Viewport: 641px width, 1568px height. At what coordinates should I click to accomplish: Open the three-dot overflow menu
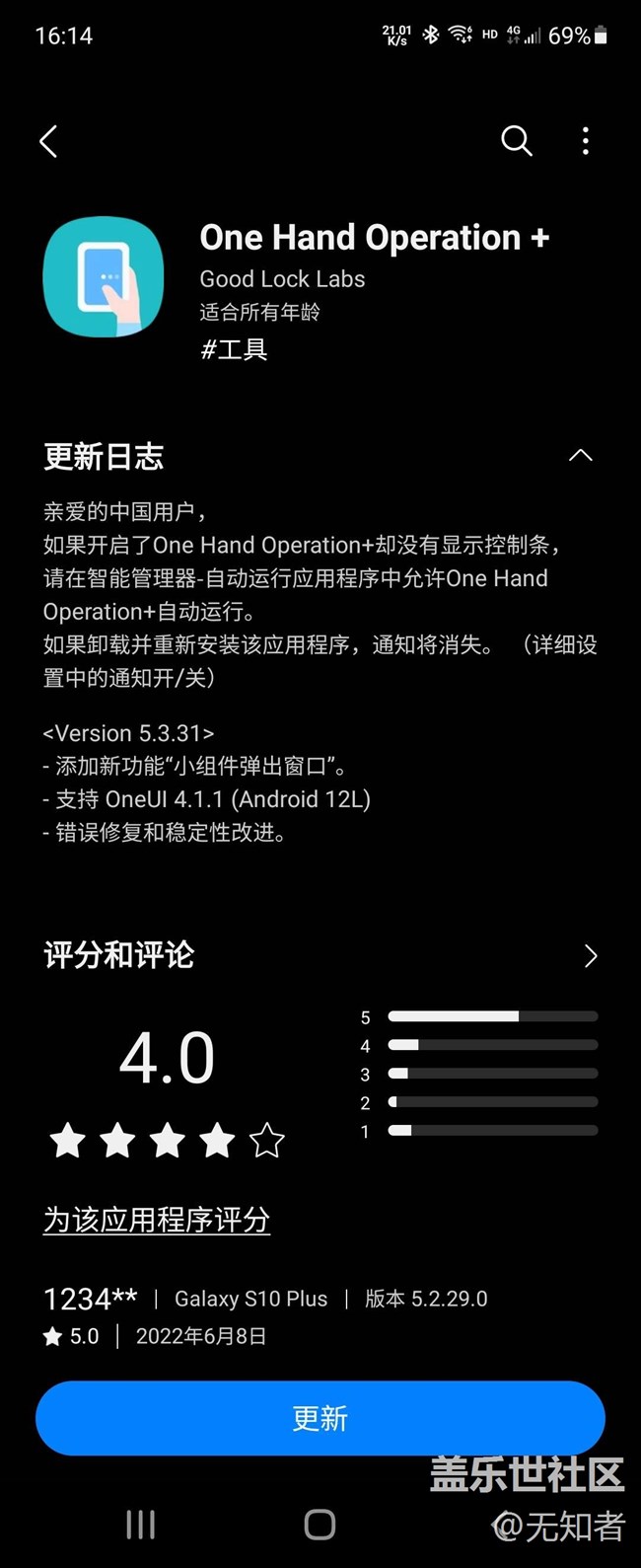pyautogui.click(x=586, y=141)
